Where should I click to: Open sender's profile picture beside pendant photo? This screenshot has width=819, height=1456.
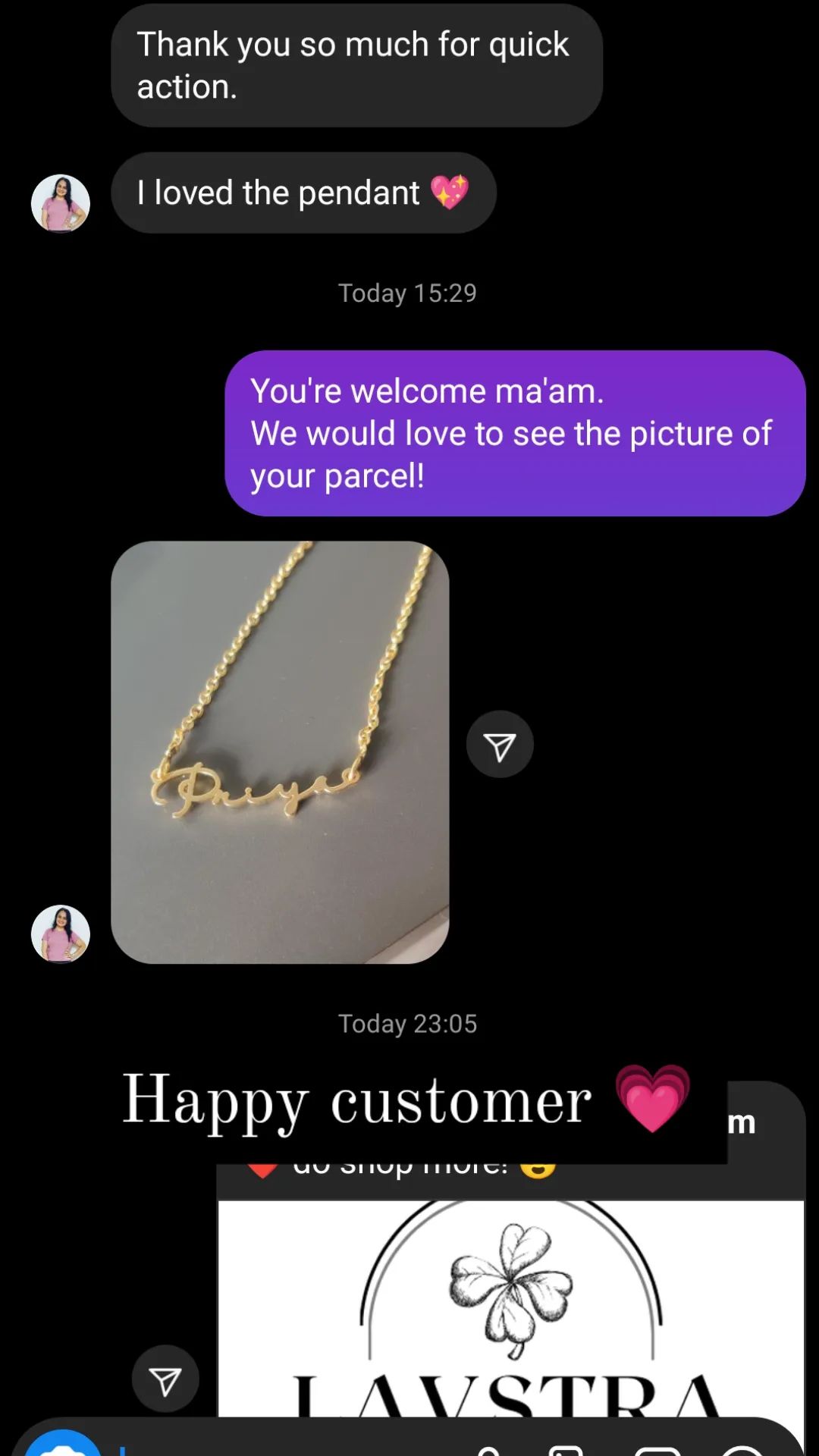tap(61, 934)
